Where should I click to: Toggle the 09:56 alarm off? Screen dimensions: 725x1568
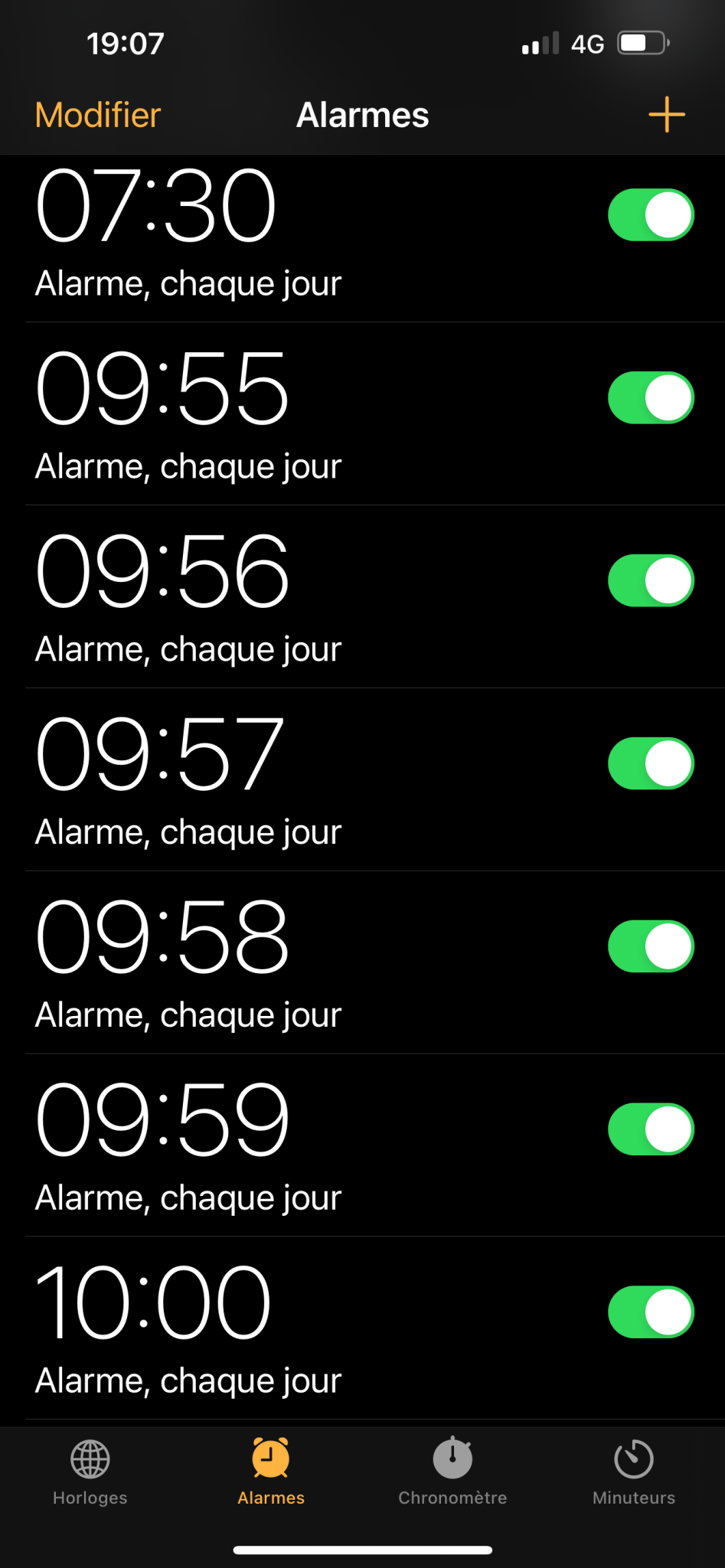(x=652, y=581)
